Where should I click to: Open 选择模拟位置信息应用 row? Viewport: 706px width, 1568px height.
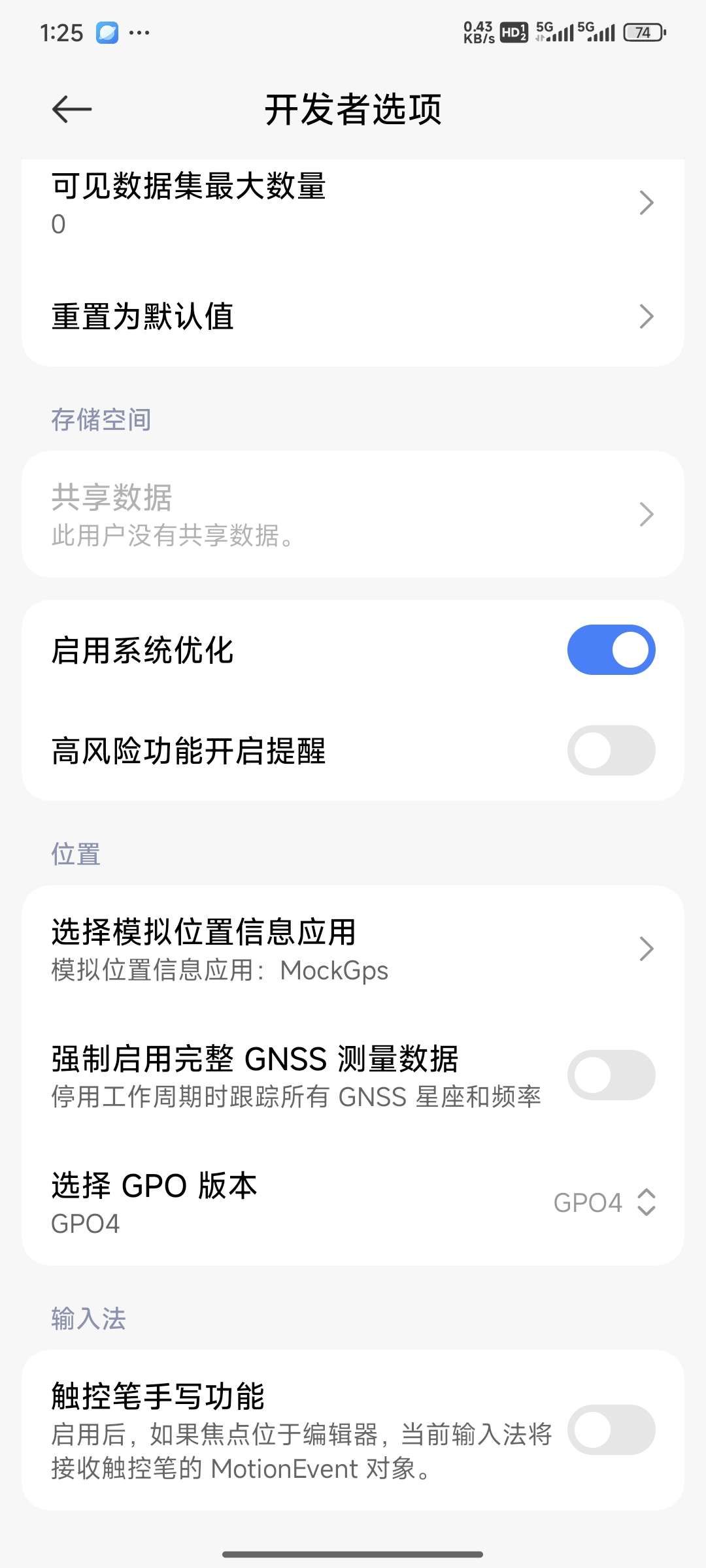coord(353,949)
